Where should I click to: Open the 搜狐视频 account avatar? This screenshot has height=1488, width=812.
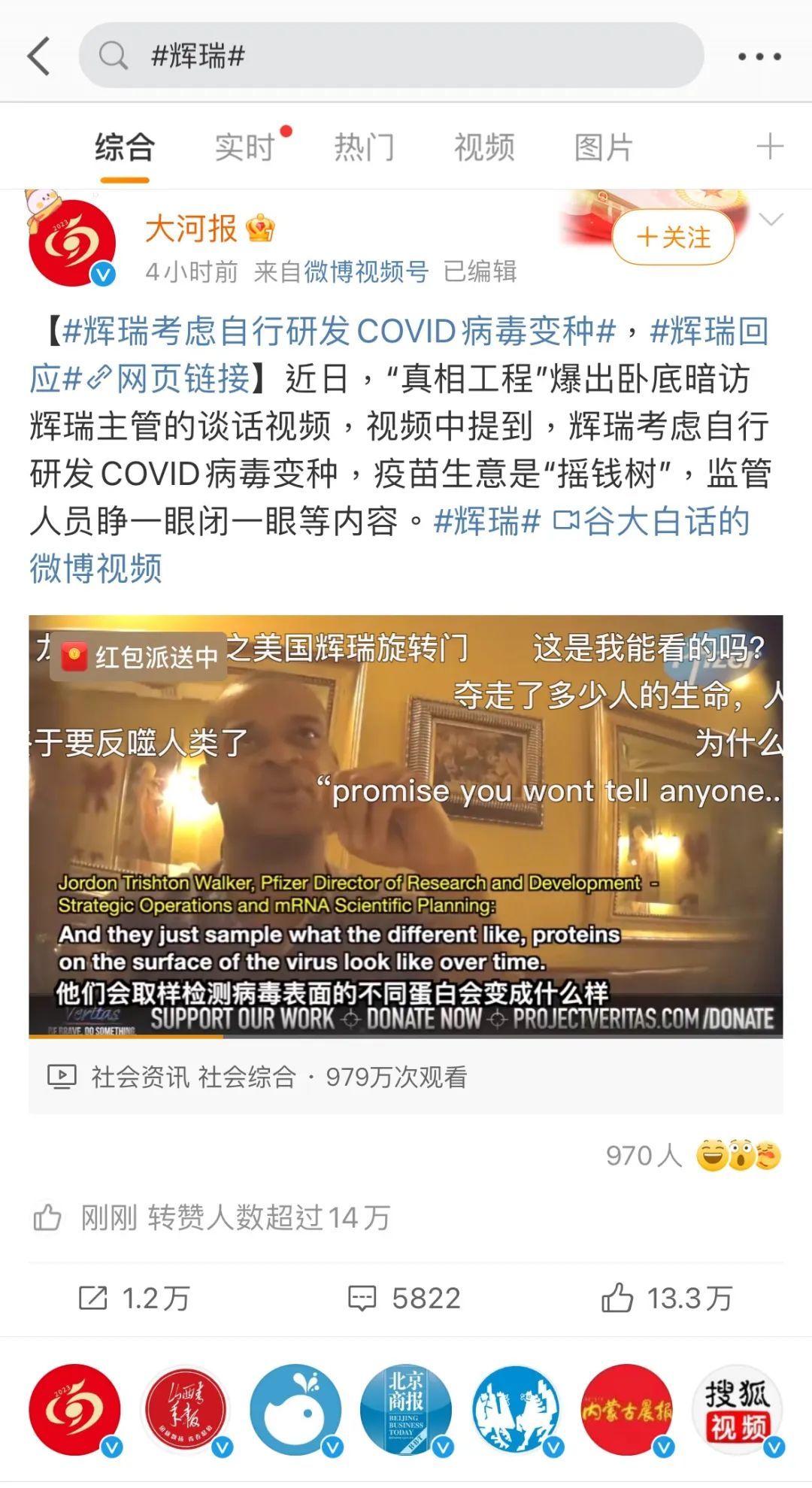[x=738, y=1411]
